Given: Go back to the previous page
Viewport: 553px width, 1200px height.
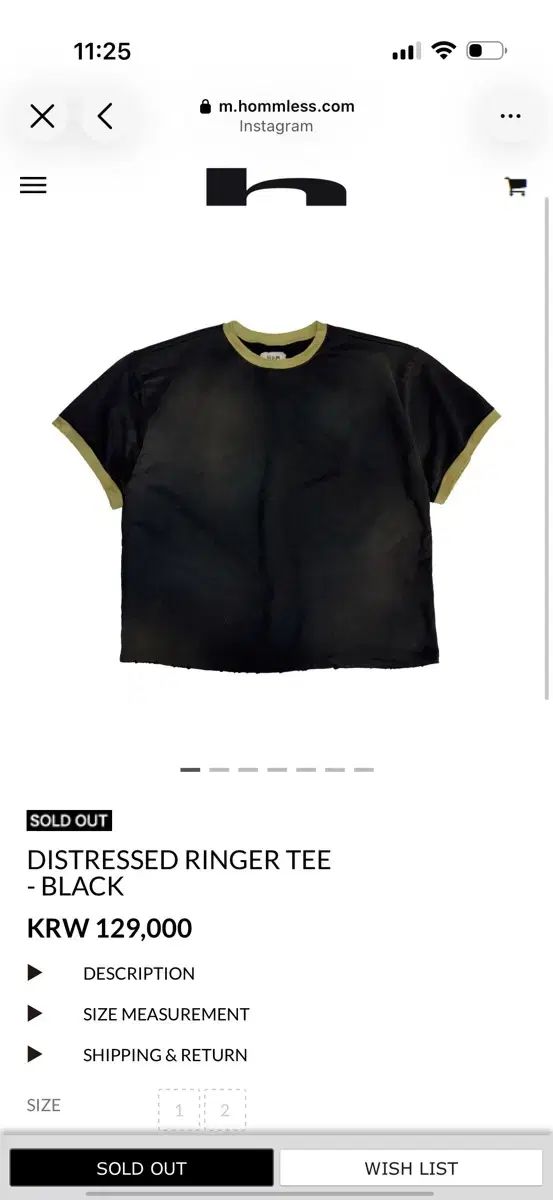Looking at the screenshot, I should click(x=104, y=117).
